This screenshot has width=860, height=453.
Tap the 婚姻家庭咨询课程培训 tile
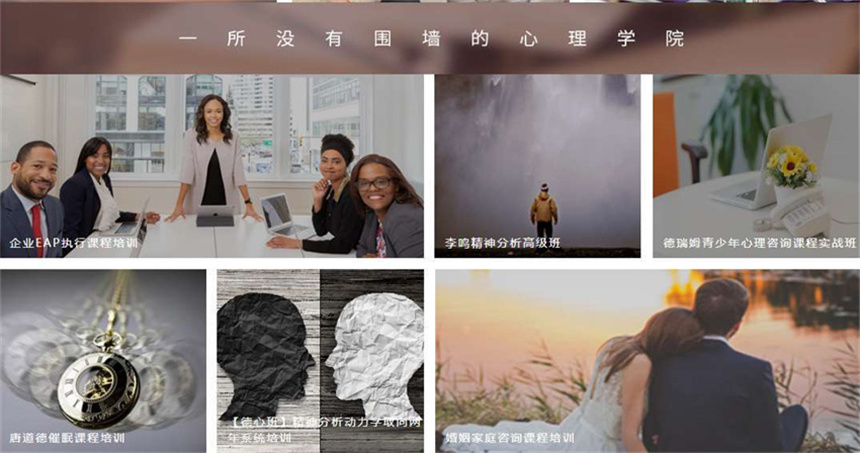tap(647, 360)
